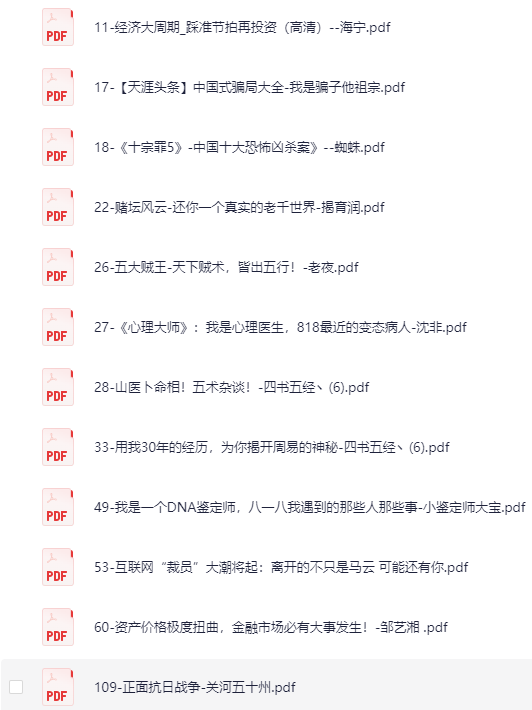Open 109-正面抗日战争 PDF file
Viewport: 532px width, 710px height.
pyautogui.click(x=195, y=687)
